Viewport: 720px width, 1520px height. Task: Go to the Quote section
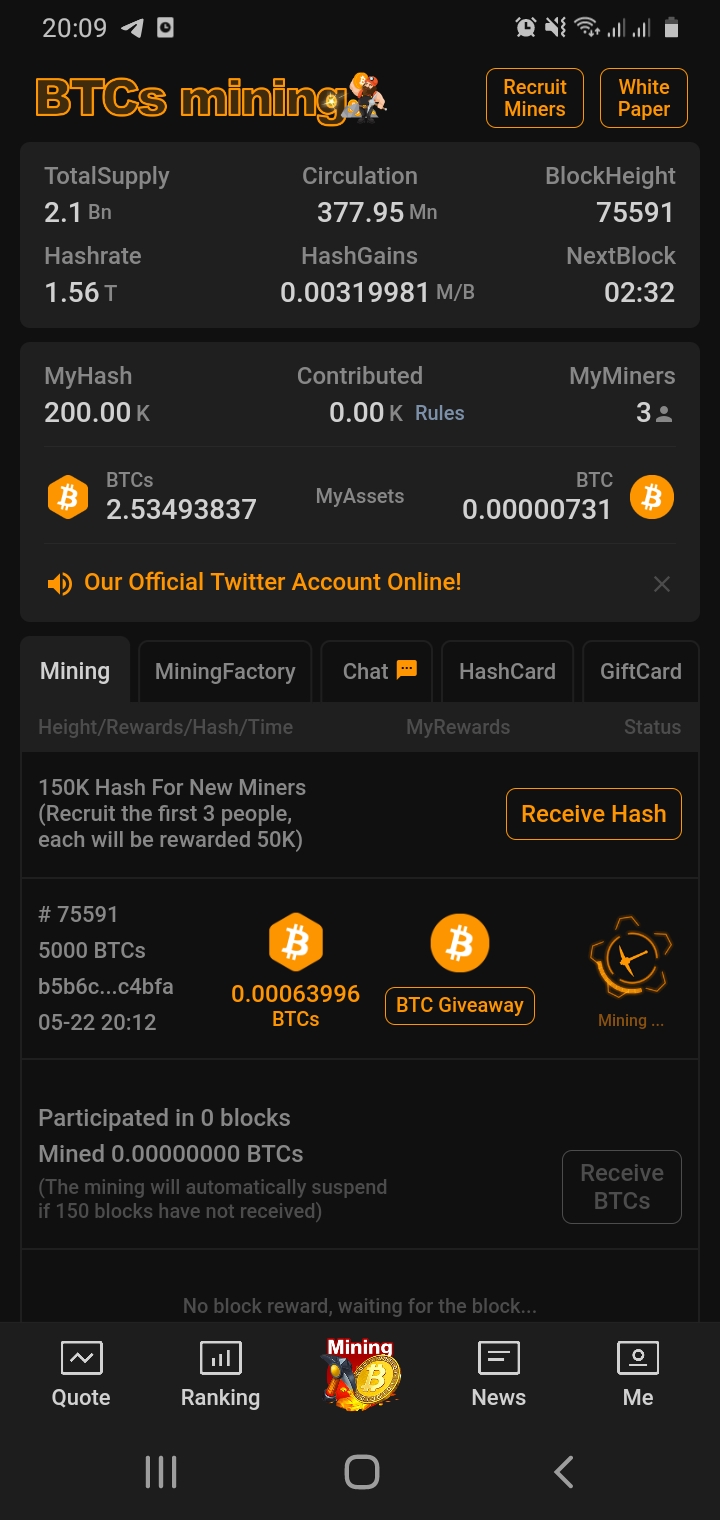pos(81,1374)
